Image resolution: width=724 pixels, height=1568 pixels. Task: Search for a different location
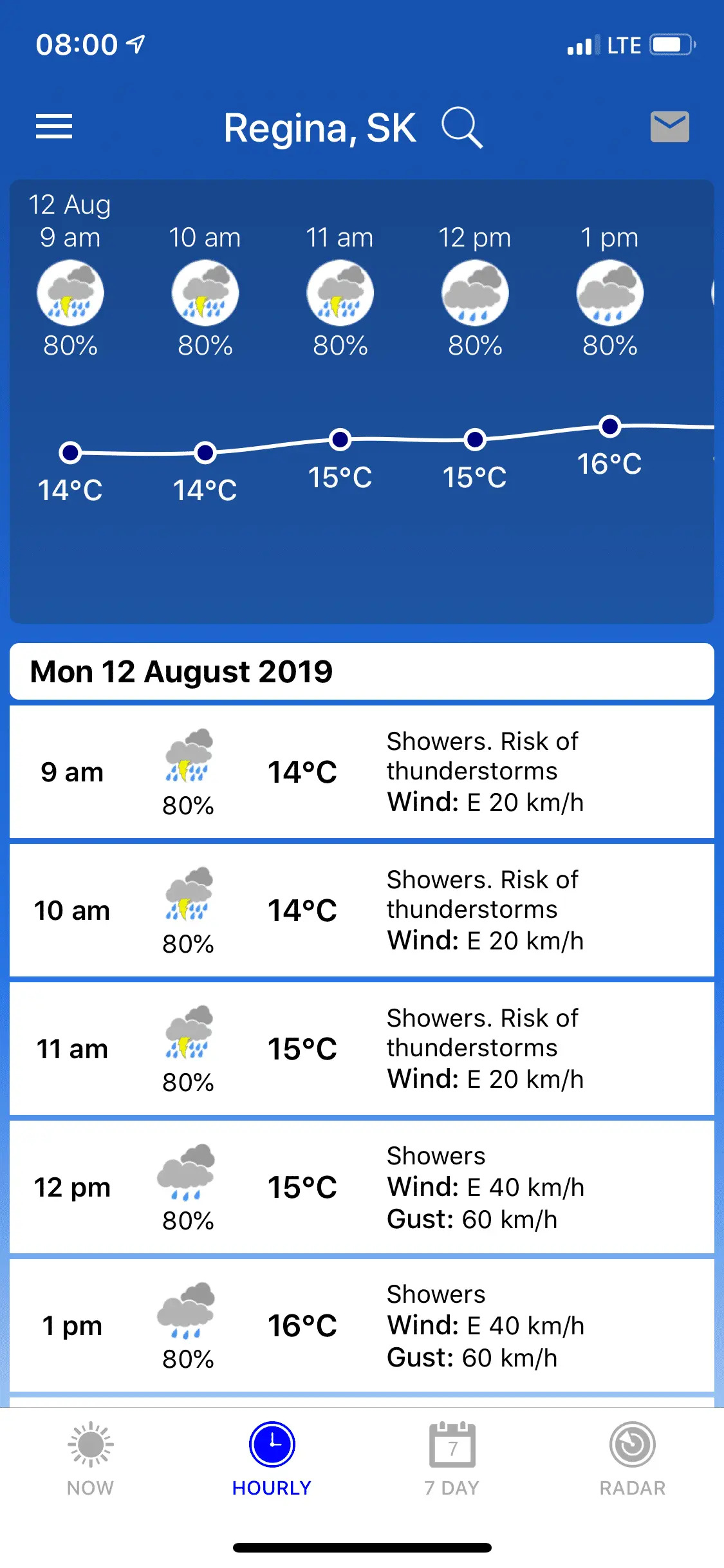coord(462,127)
